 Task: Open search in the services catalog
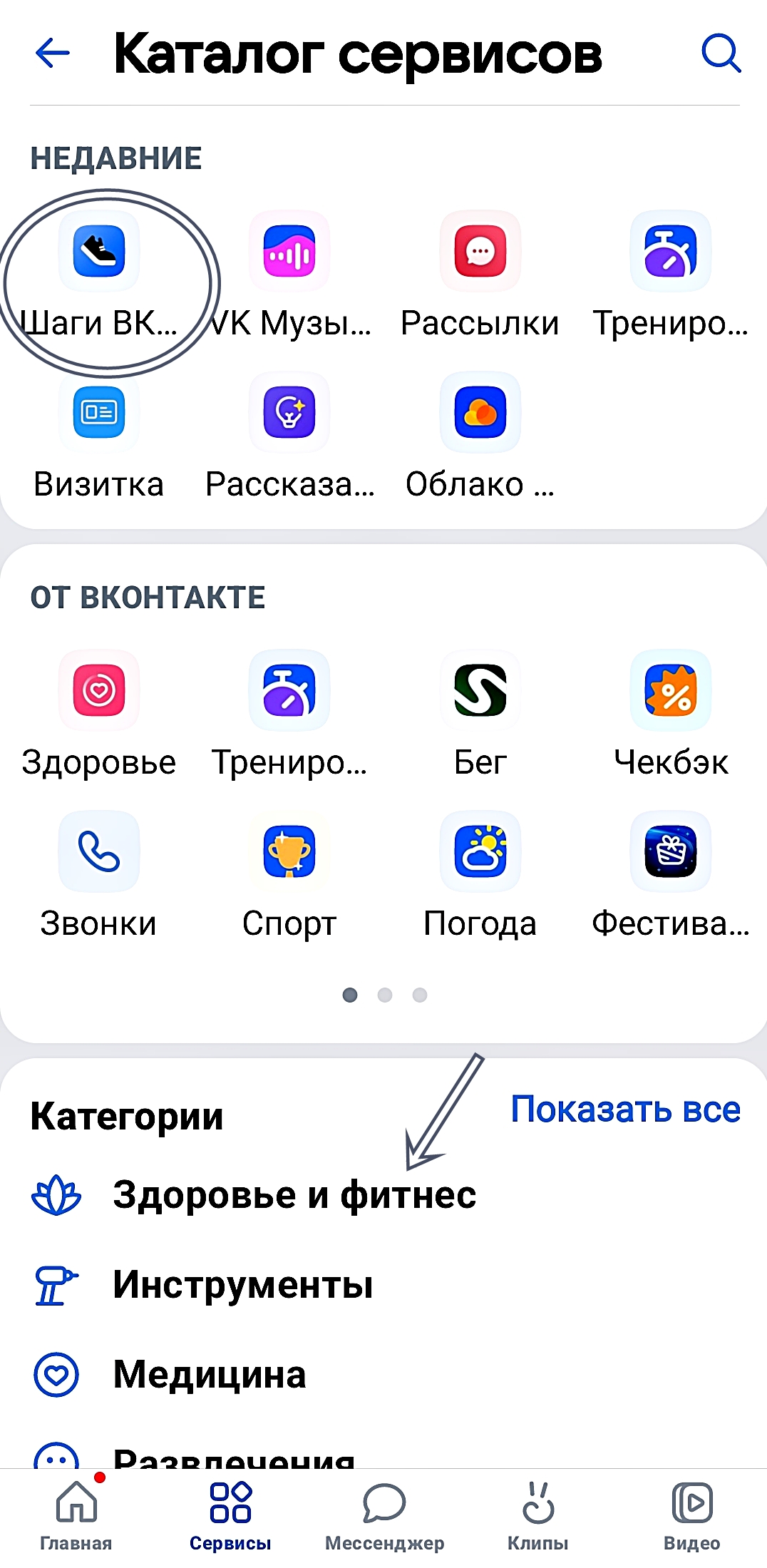721,53
